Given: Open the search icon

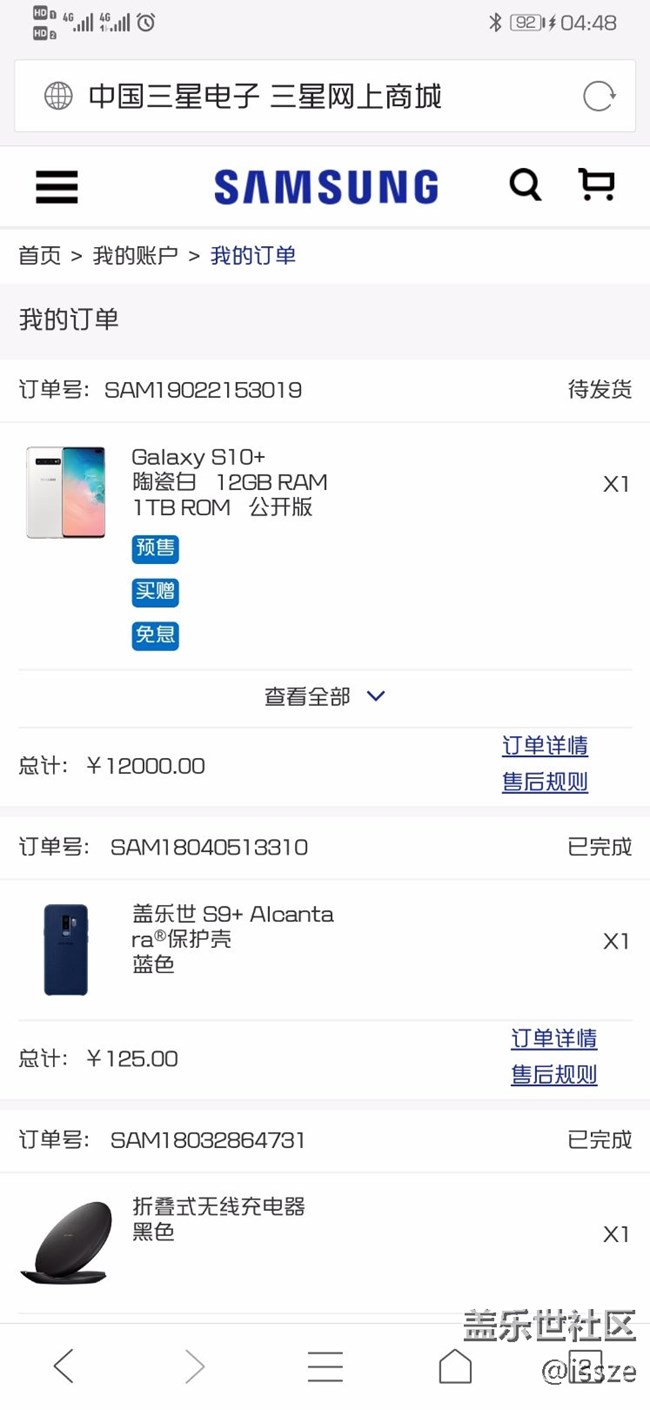Looking at the screenshot, I should (525, 184).
